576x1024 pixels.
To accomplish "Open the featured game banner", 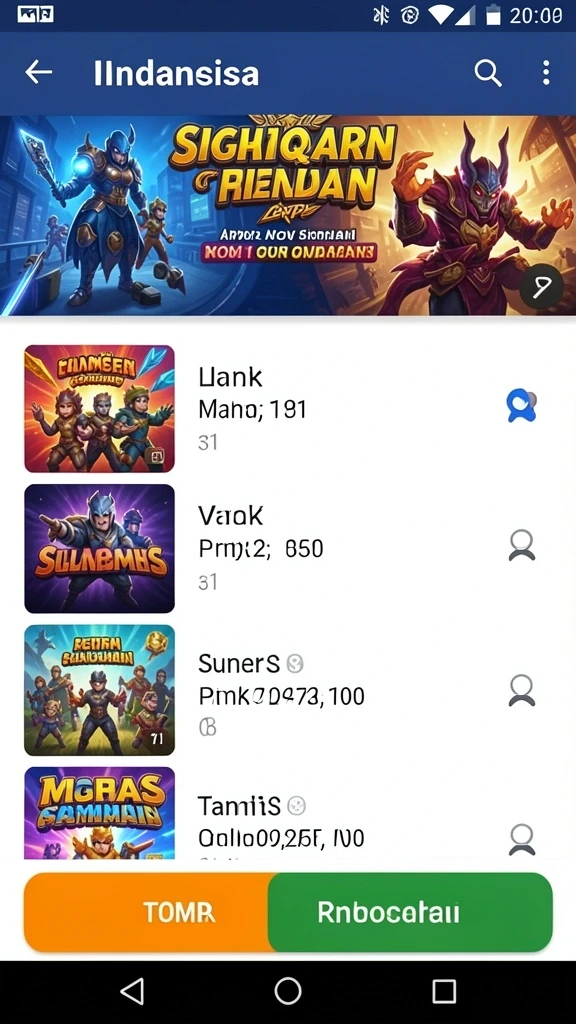I will click(x=288, y=216).
